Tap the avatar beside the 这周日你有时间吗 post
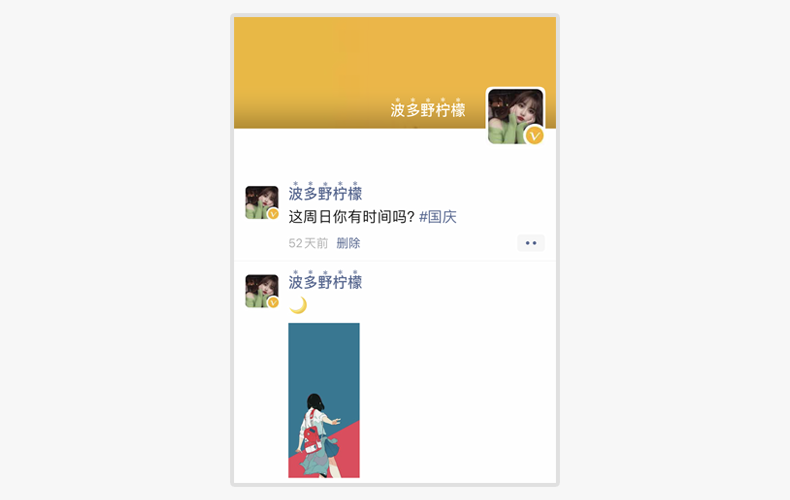This screenshot has width=790, height=500. 262,202
